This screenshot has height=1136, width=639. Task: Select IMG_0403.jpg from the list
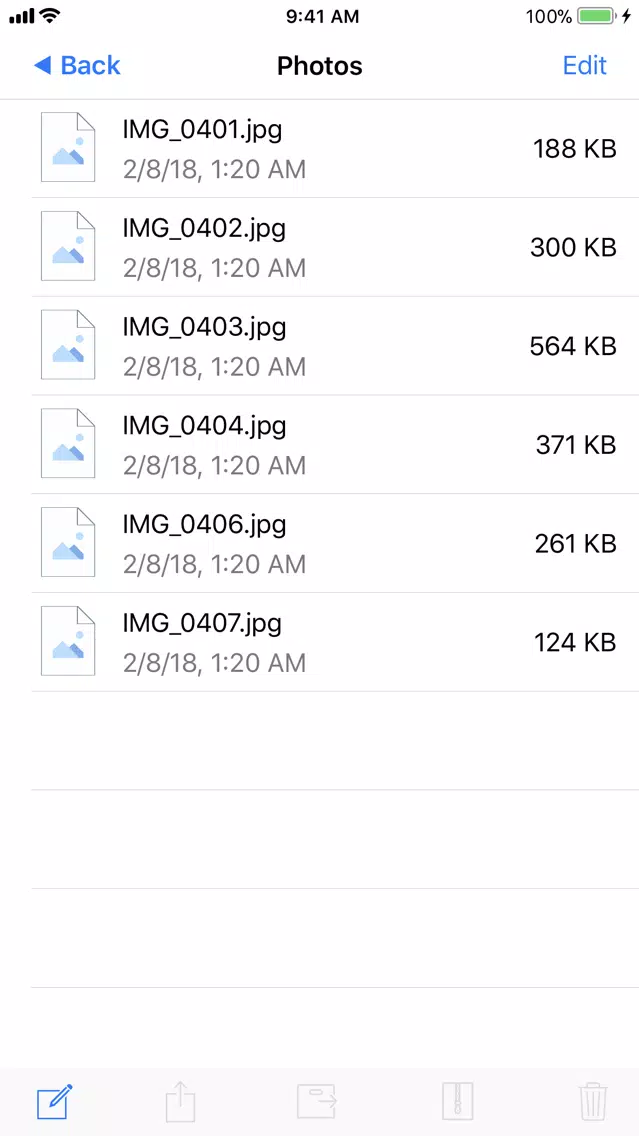320,346
